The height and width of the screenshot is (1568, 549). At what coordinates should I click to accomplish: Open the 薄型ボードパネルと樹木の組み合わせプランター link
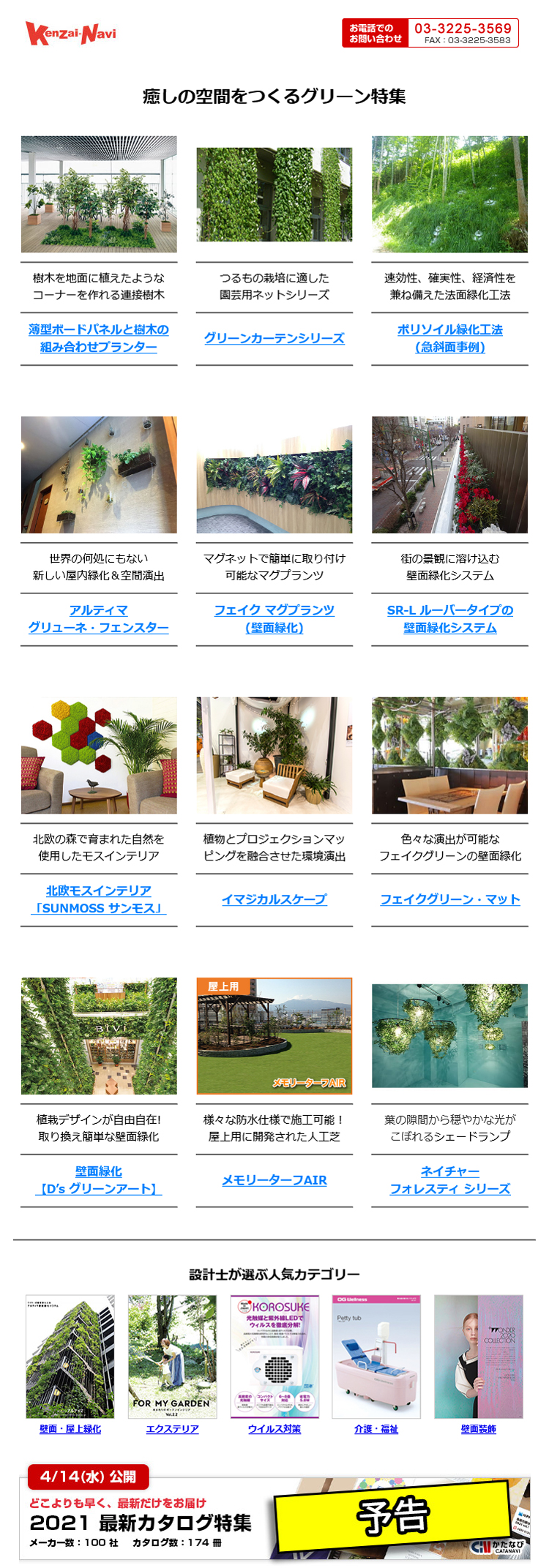[x=99, y=338]
